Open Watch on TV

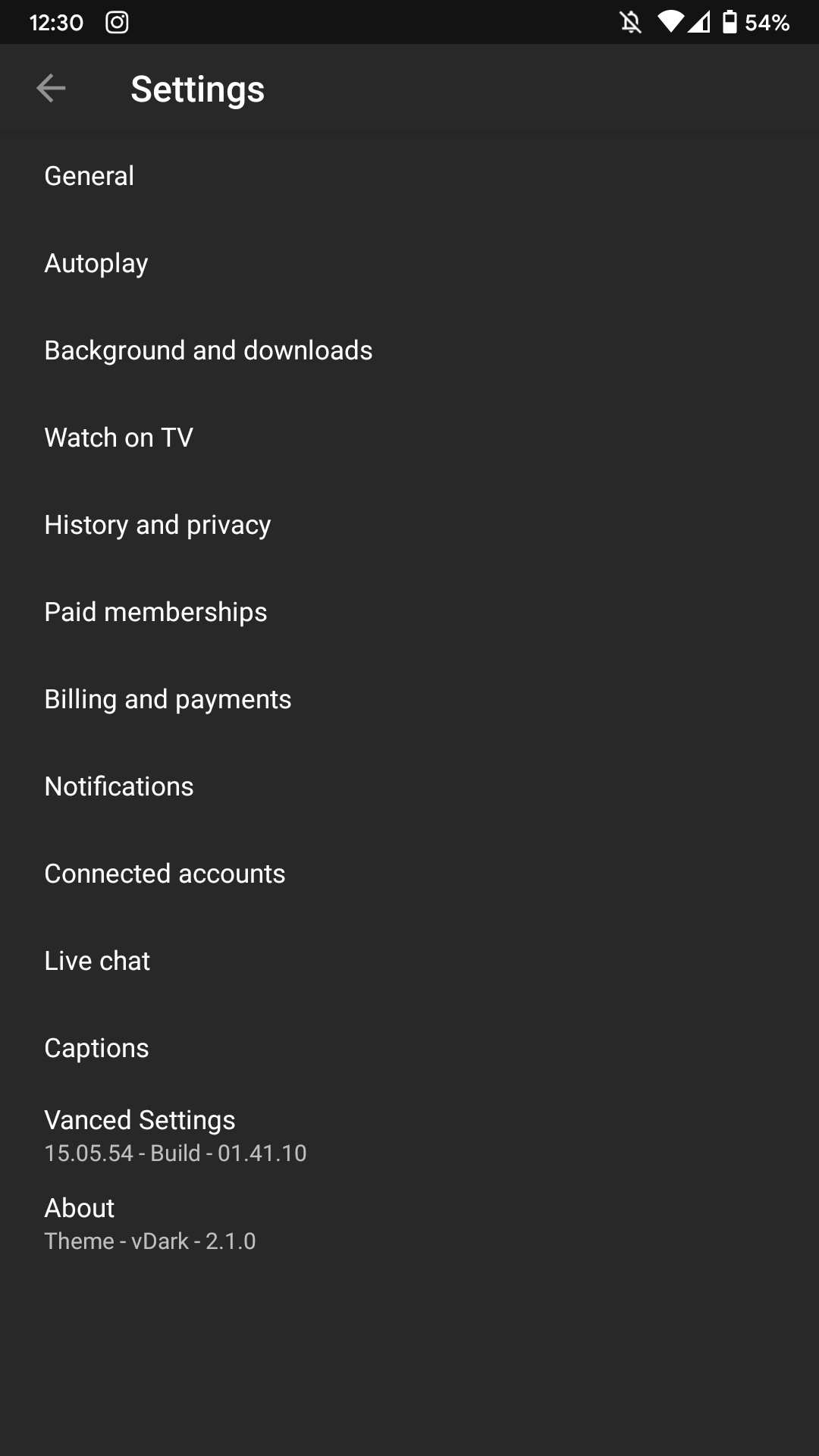click(409, 438)
